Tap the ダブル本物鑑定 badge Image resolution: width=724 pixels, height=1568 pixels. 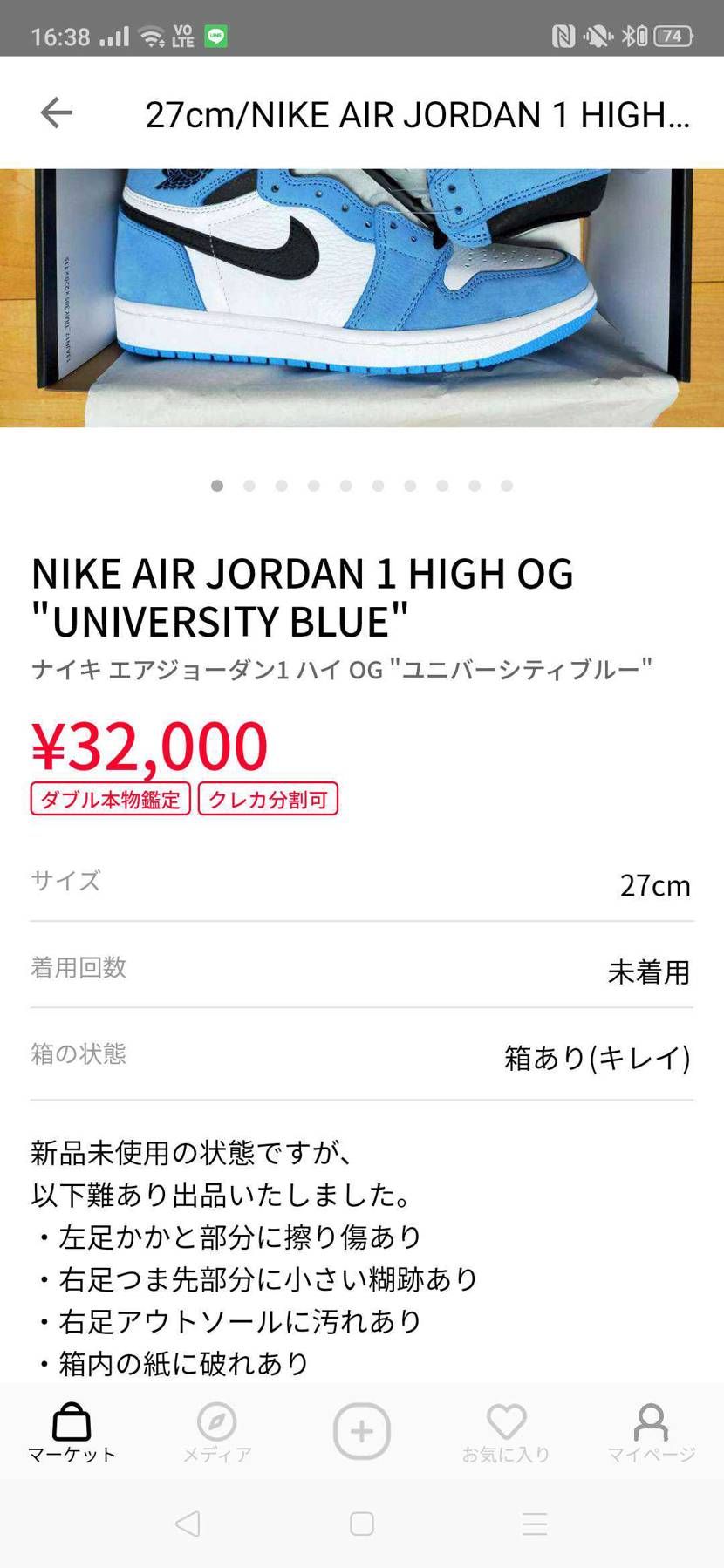click(x=110, y=798)
